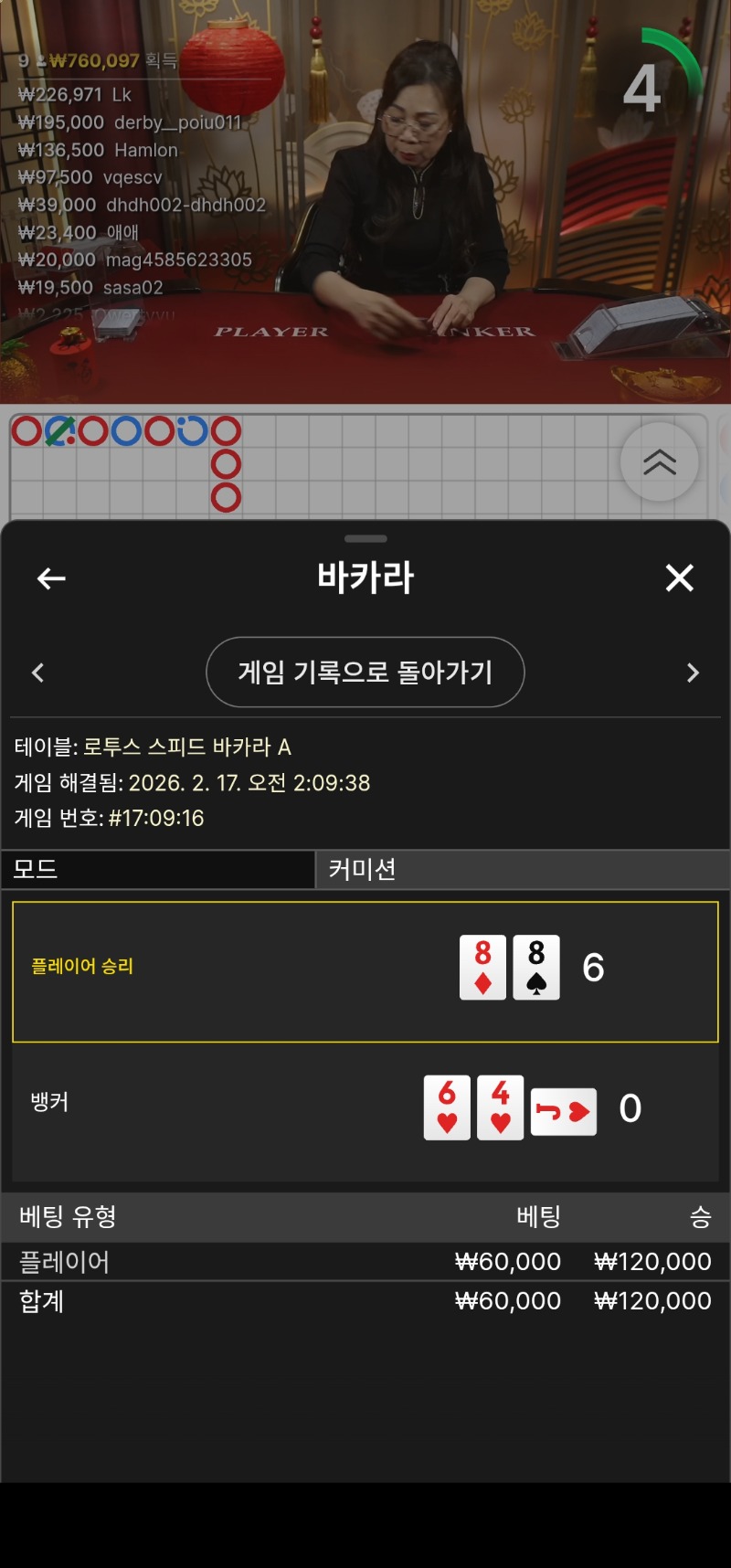
Task: Show the next game record
Action: point(693,673)
